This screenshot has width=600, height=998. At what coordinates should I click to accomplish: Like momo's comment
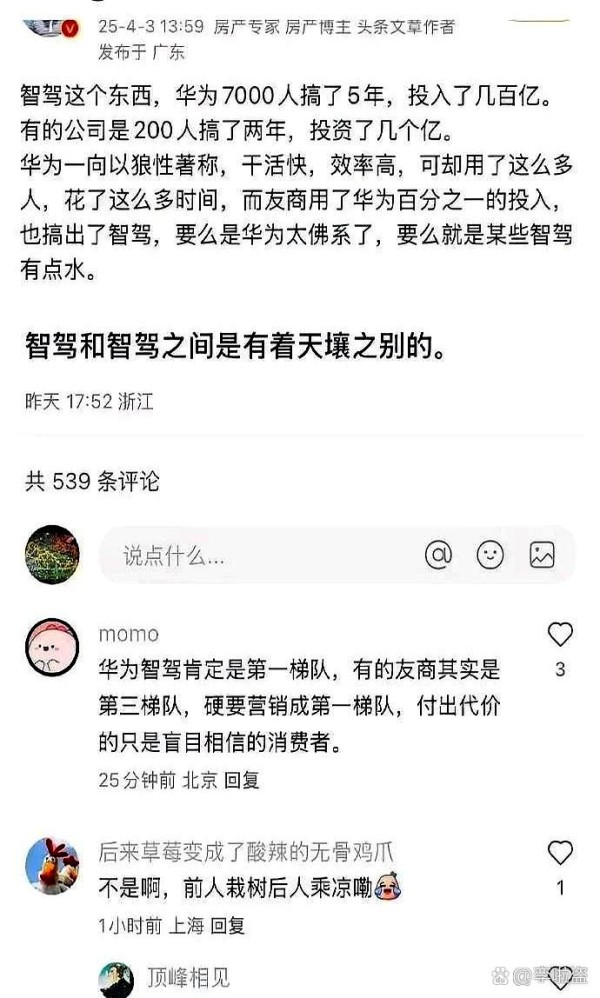(x=560, y=634)
